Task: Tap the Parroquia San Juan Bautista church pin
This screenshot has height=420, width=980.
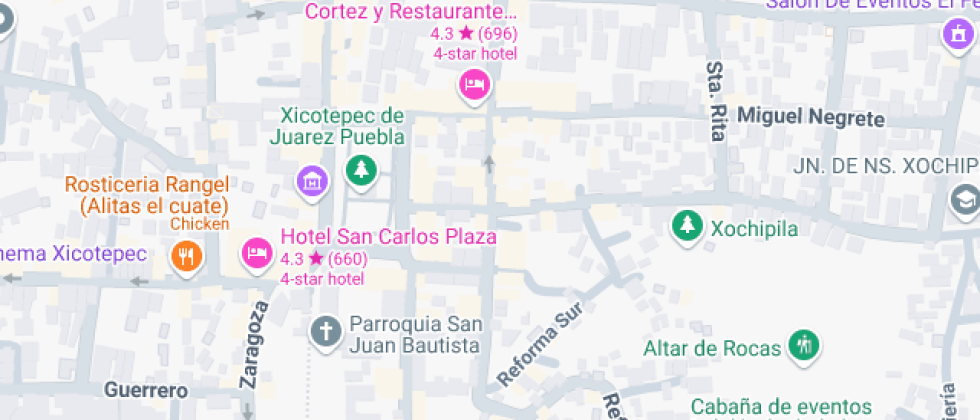Action: 324,331
